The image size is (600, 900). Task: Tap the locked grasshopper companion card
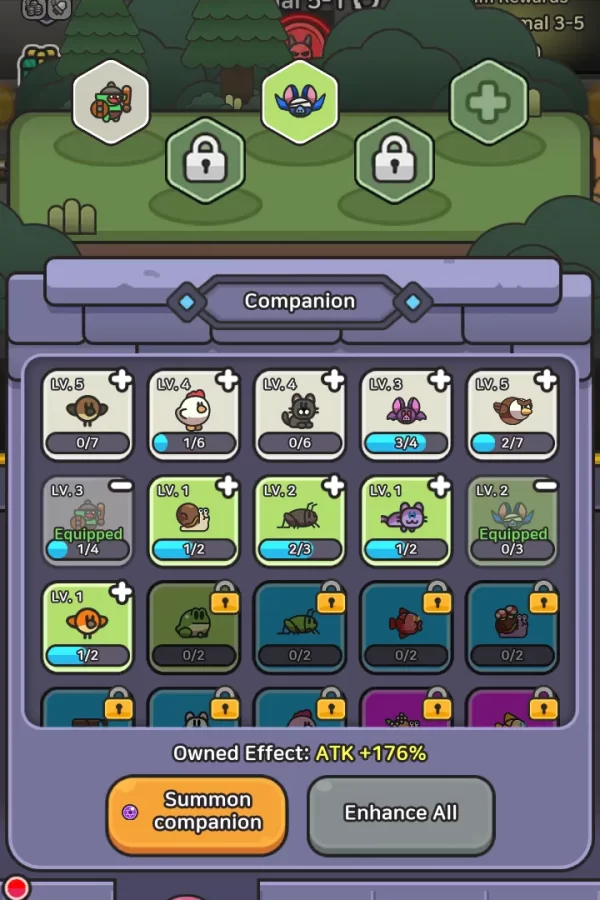click(x=300, y=627)
